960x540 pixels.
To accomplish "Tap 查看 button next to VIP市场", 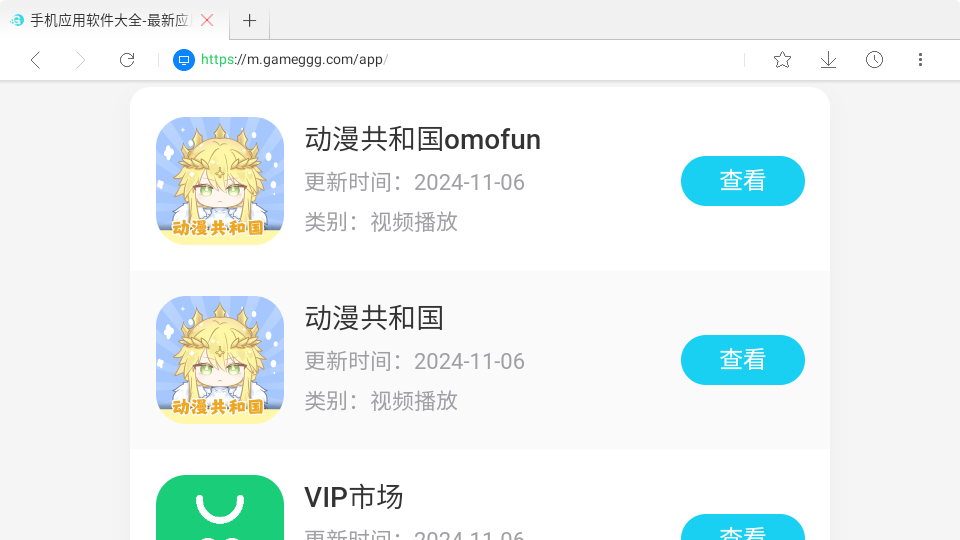I will 742,530.
